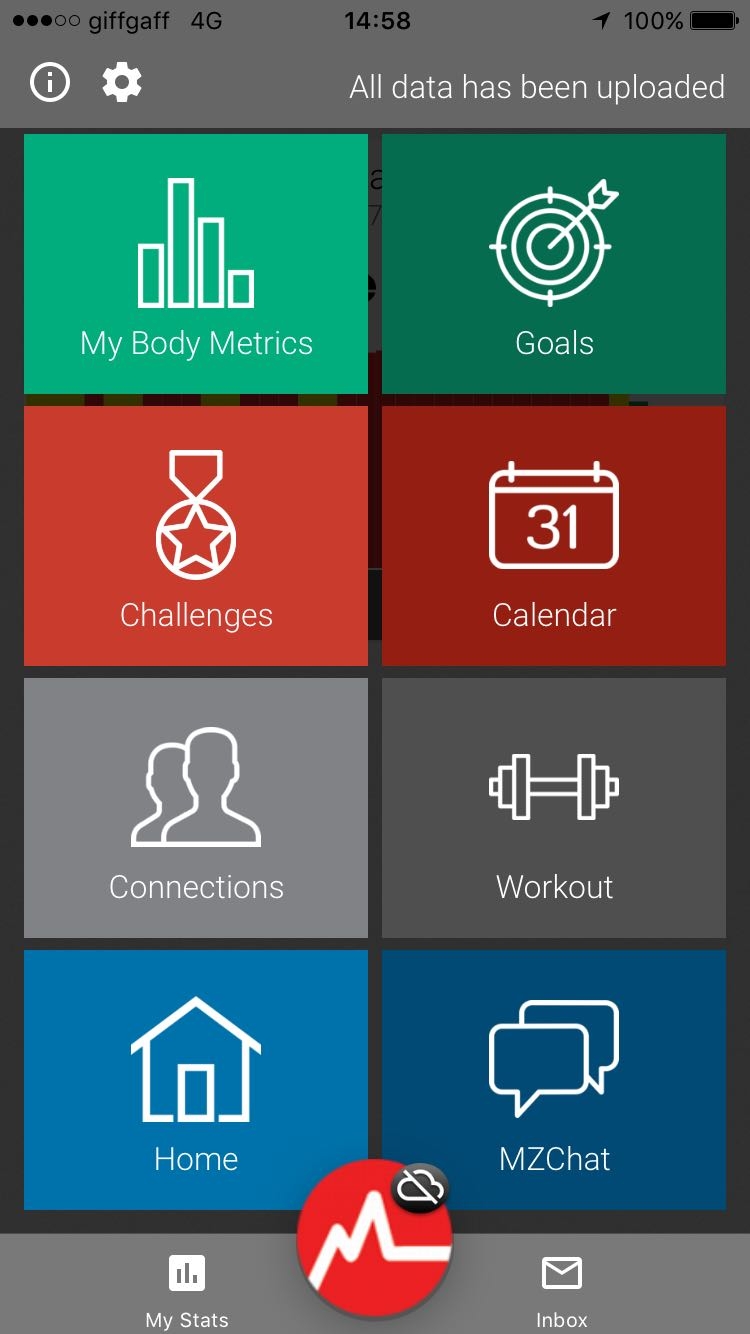Viewport: 750px width, 1334px height.
Task: Open the Calendar tile
Action: 553,534
